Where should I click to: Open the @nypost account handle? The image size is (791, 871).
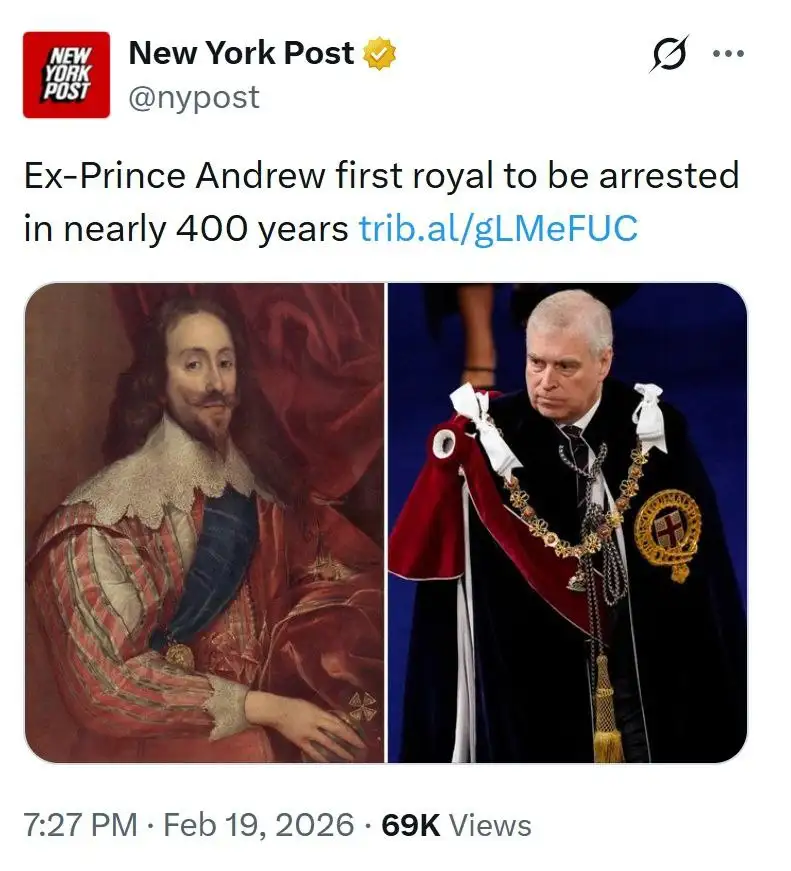[194, 97]
